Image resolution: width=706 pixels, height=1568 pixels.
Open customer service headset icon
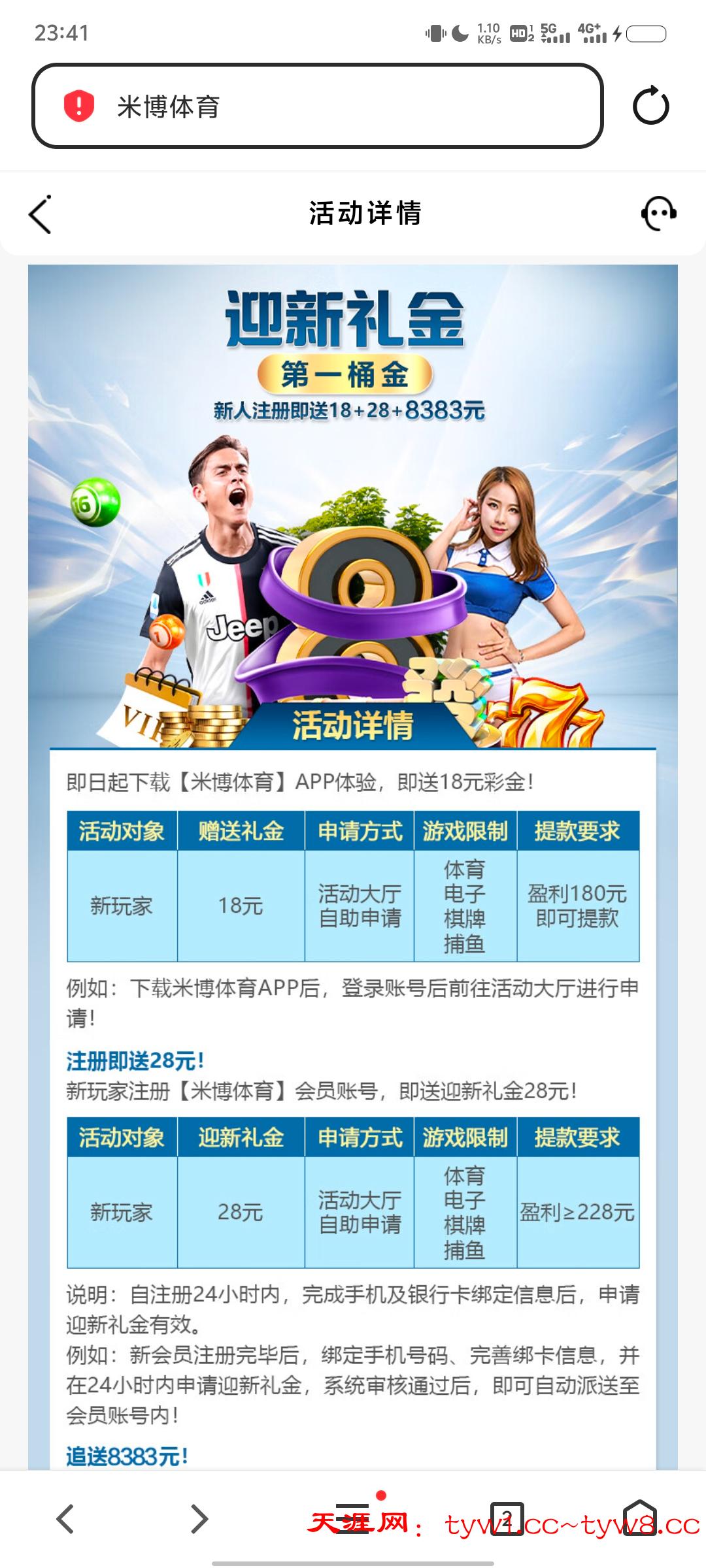coord(658,213)
